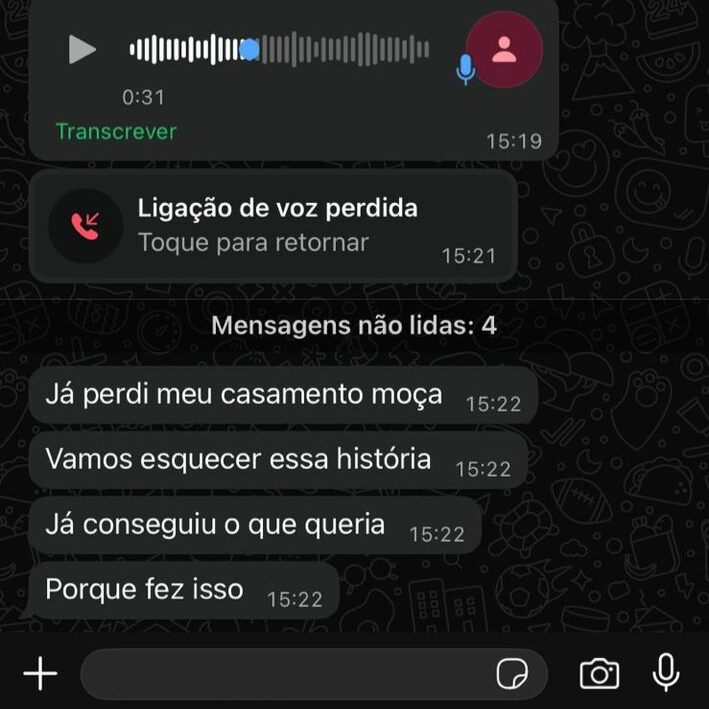Open the sender's profile picture on the audio

coord(505,50)
